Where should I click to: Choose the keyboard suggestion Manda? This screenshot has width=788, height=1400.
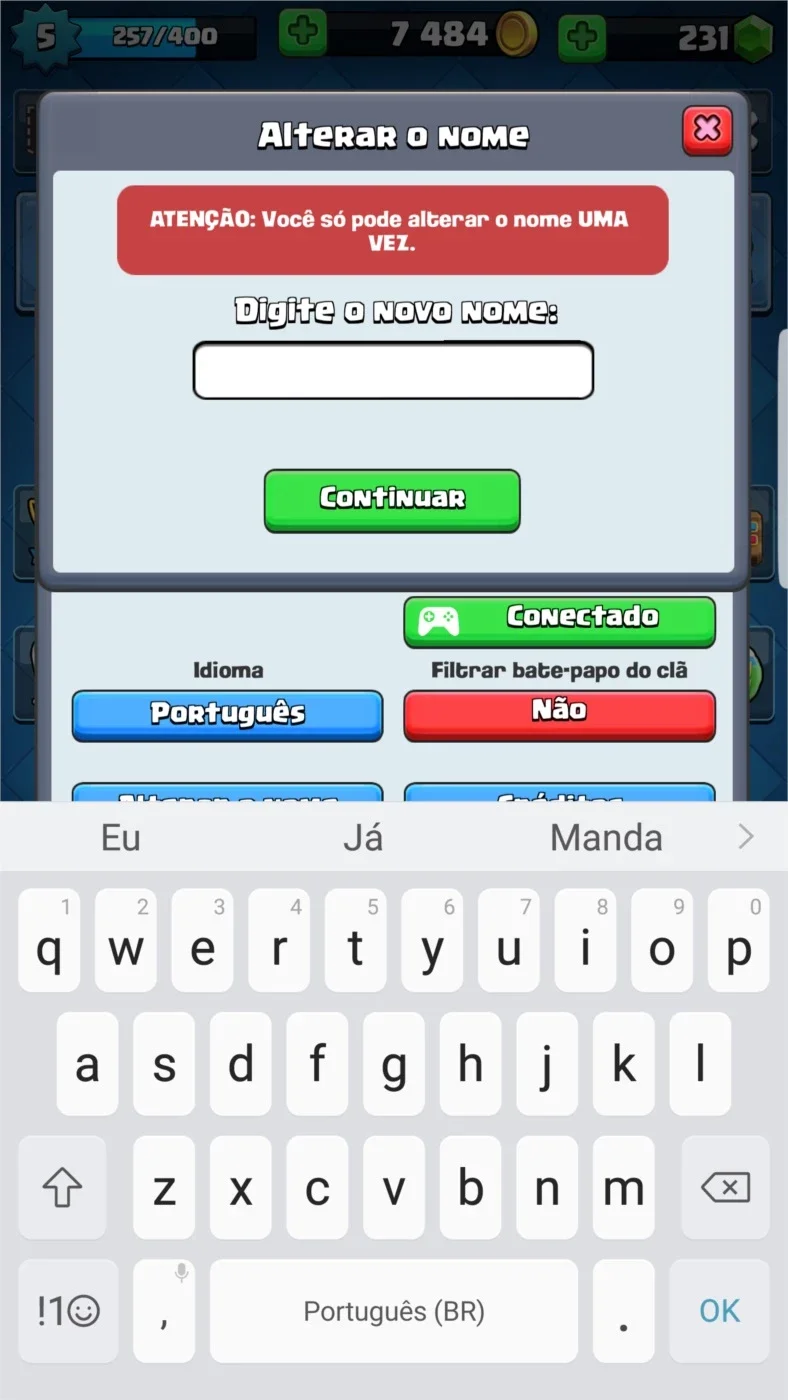tap(606, 838)
